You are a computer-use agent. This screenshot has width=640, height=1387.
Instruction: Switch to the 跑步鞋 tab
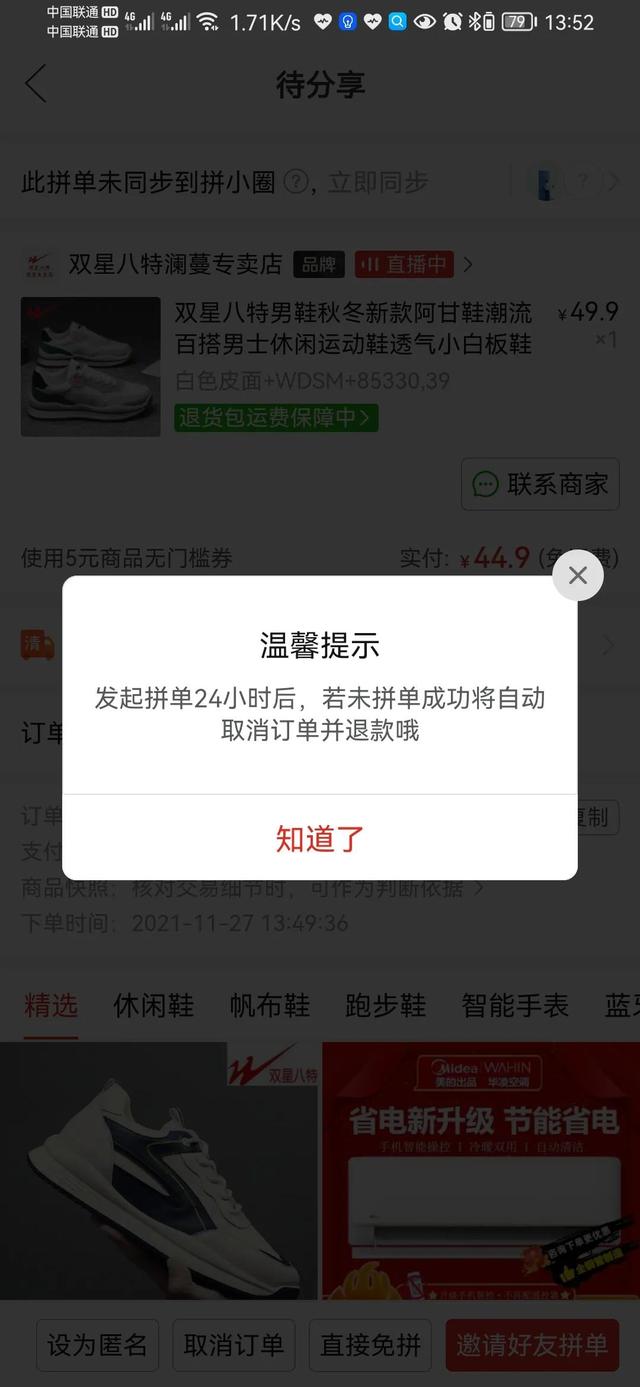pos(385,1005)
